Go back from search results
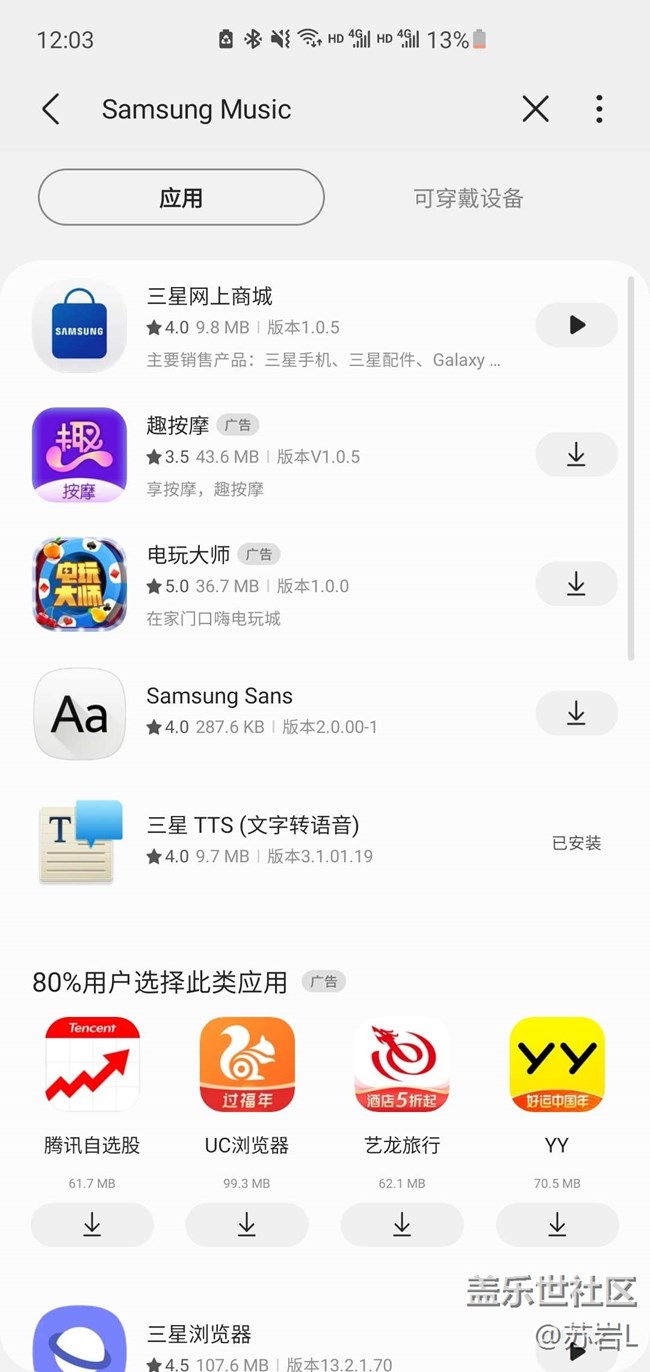Image resolution: width=650 pixels, height=1372 pixels. tap(51, 109)
